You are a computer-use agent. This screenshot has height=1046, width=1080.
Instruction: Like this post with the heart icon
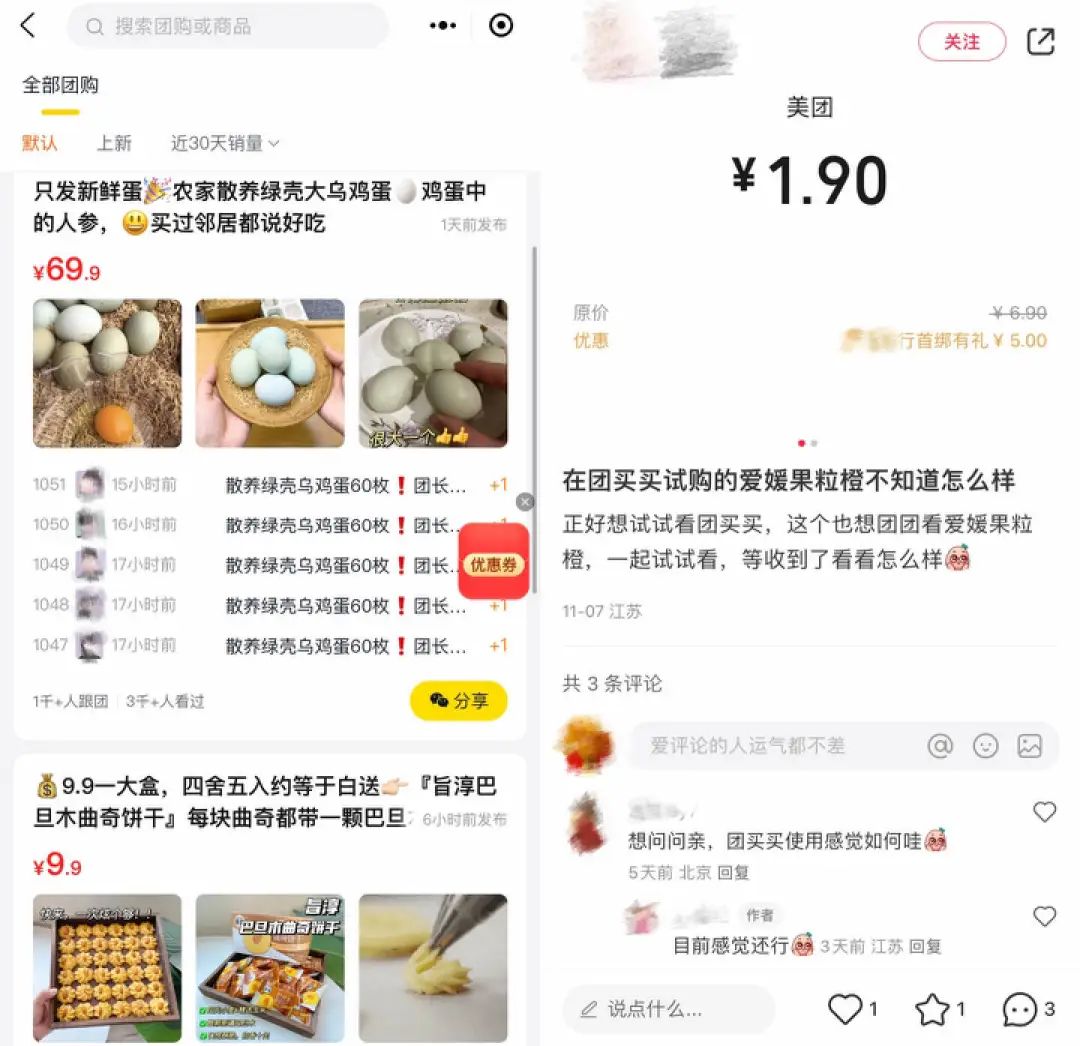(x=845, y=1009)
